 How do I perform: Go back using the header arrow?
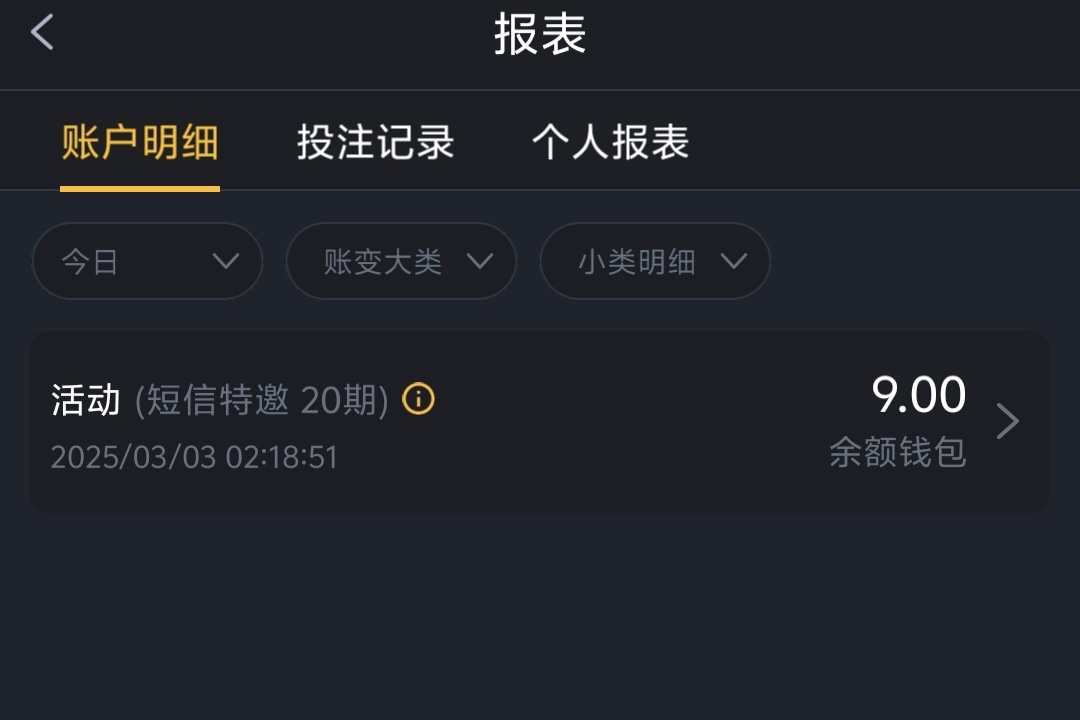click(42, 33)
